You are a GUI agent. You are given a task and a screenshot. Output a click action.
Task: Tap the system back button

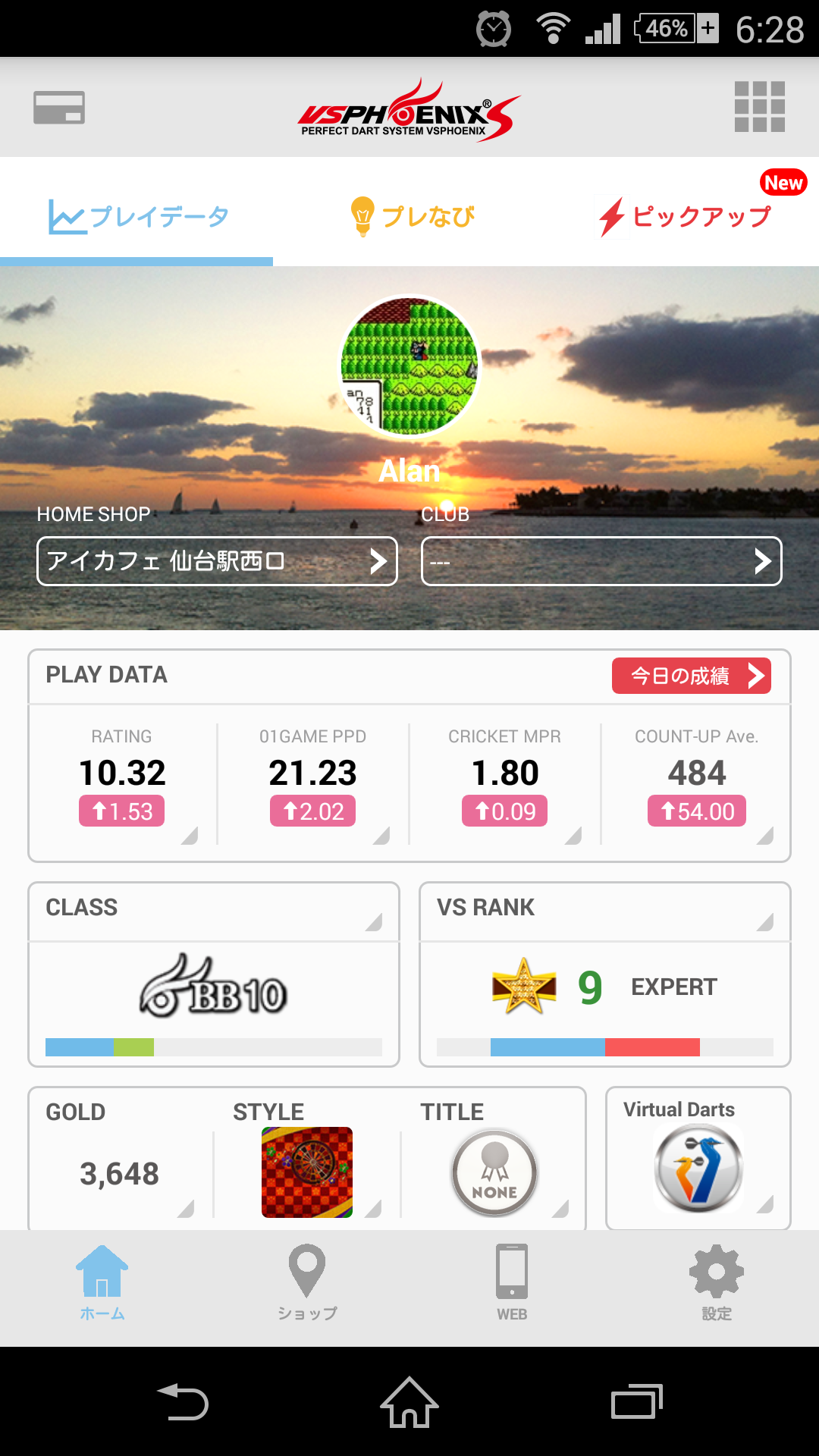(183, 1402)
